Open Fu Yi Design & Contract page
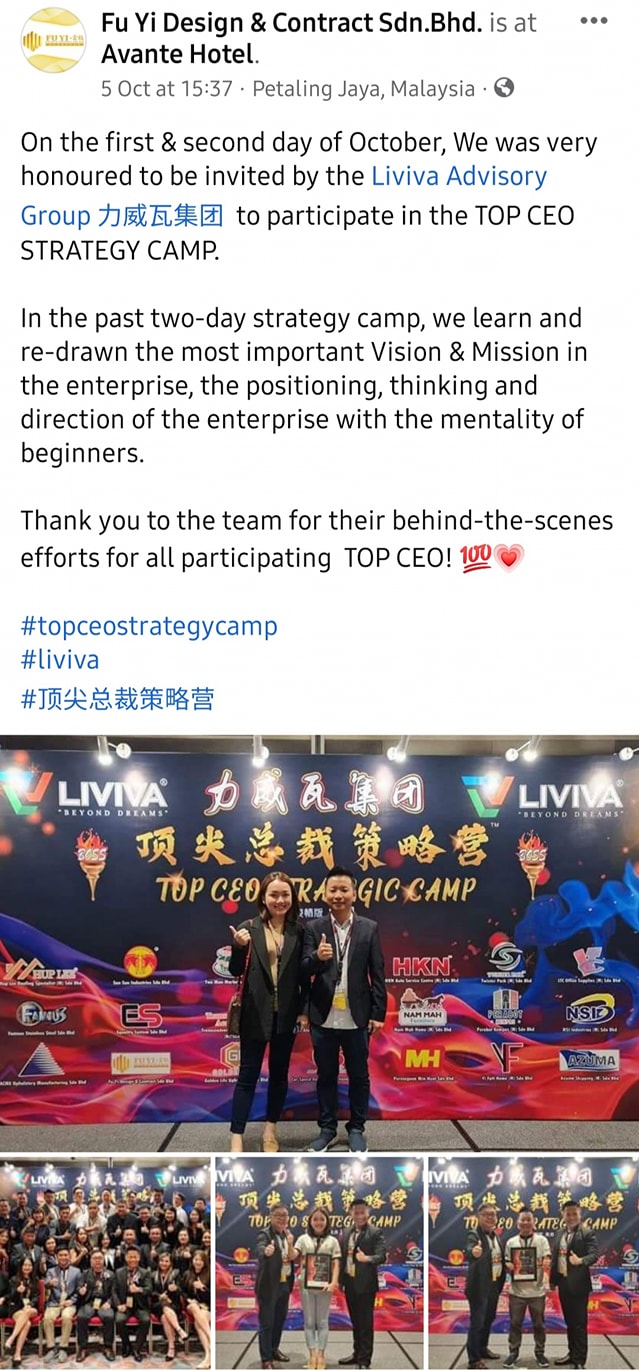The image size is (639, 1371). (x=290, y=22)
